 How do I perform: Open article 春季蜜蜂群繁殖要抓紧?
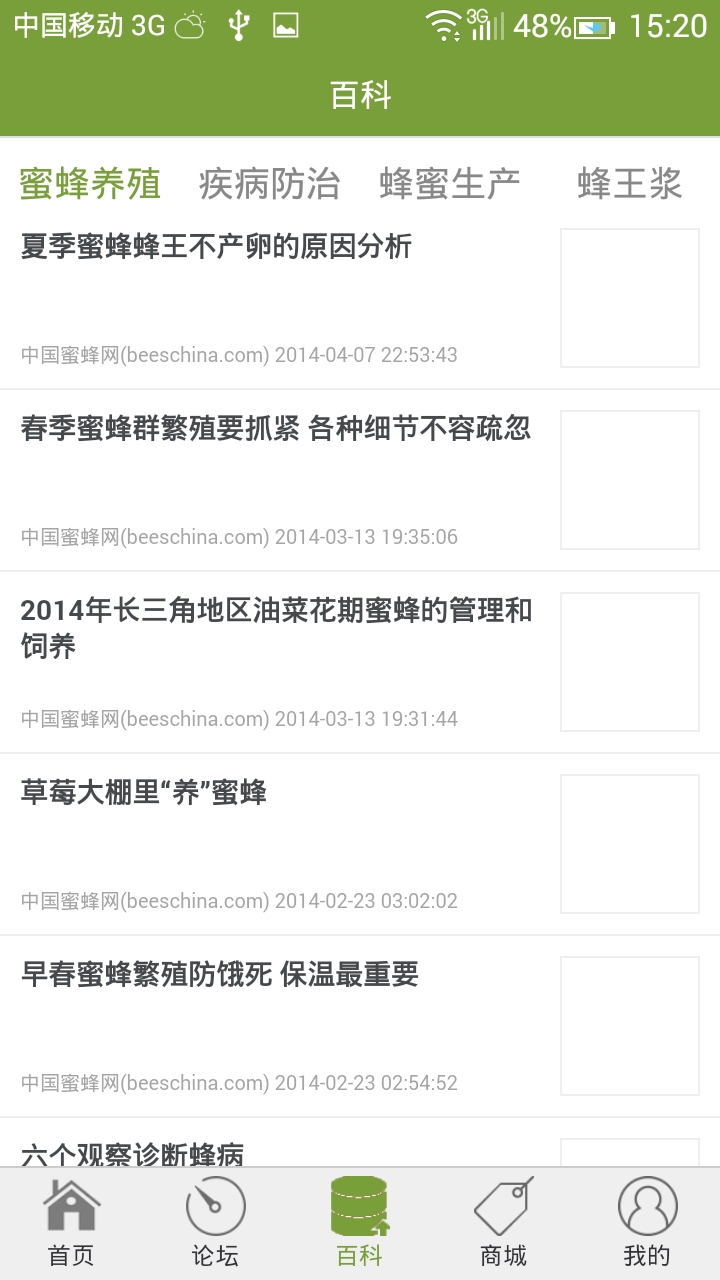(x=360, y=480)
